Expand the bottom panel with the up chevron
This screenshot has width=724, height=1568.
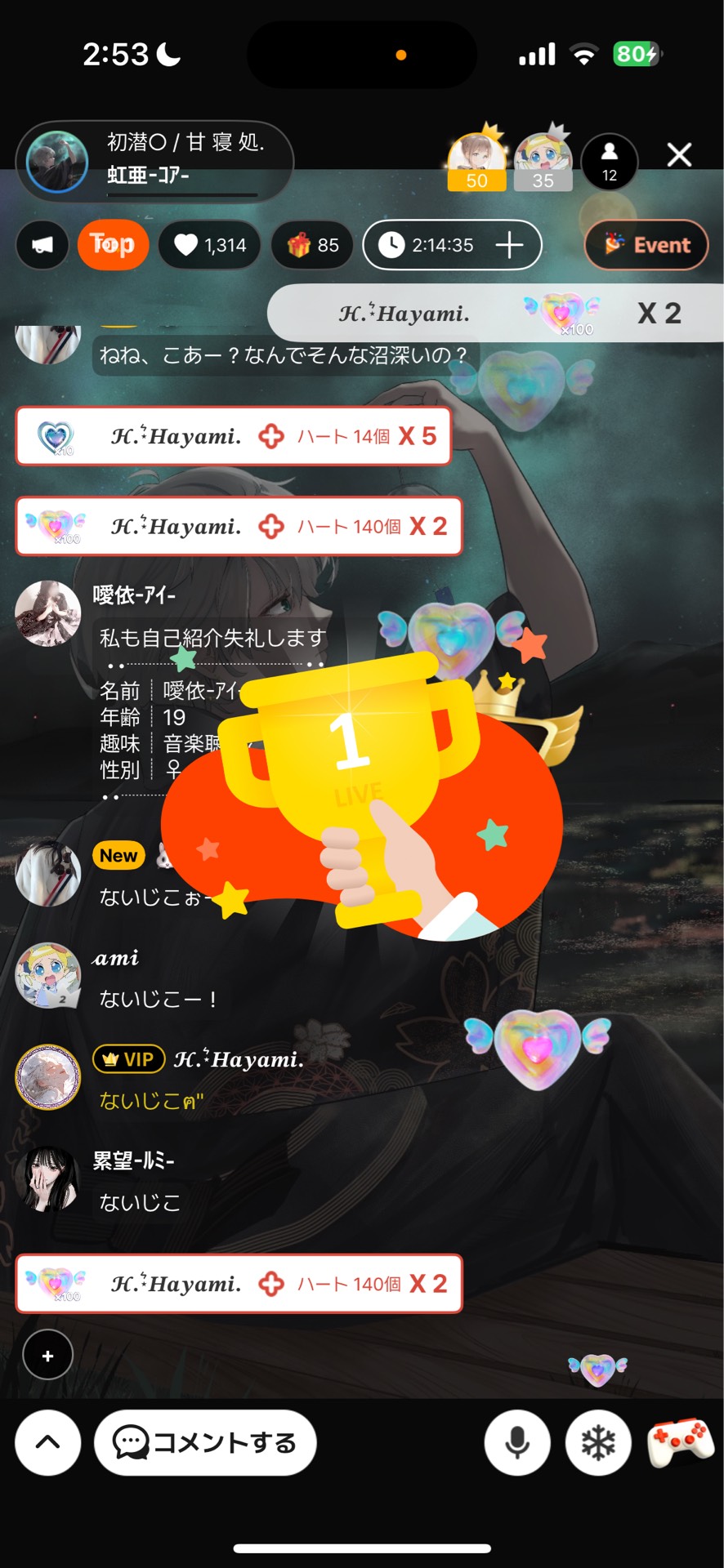pos(48,1443)
